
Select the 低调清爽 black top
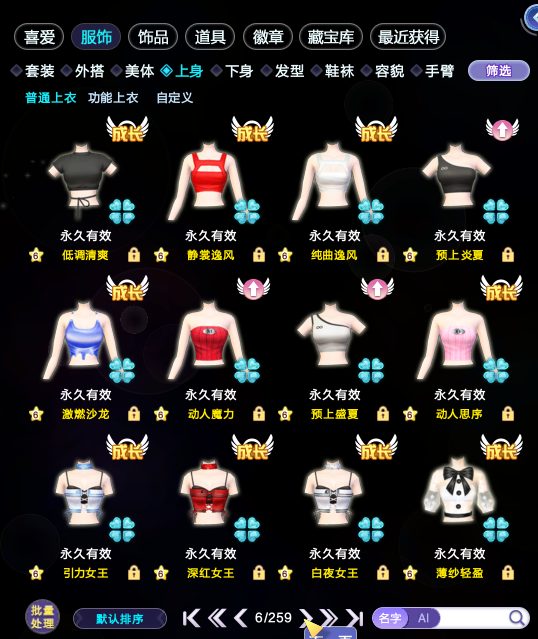tap(84, 181)
